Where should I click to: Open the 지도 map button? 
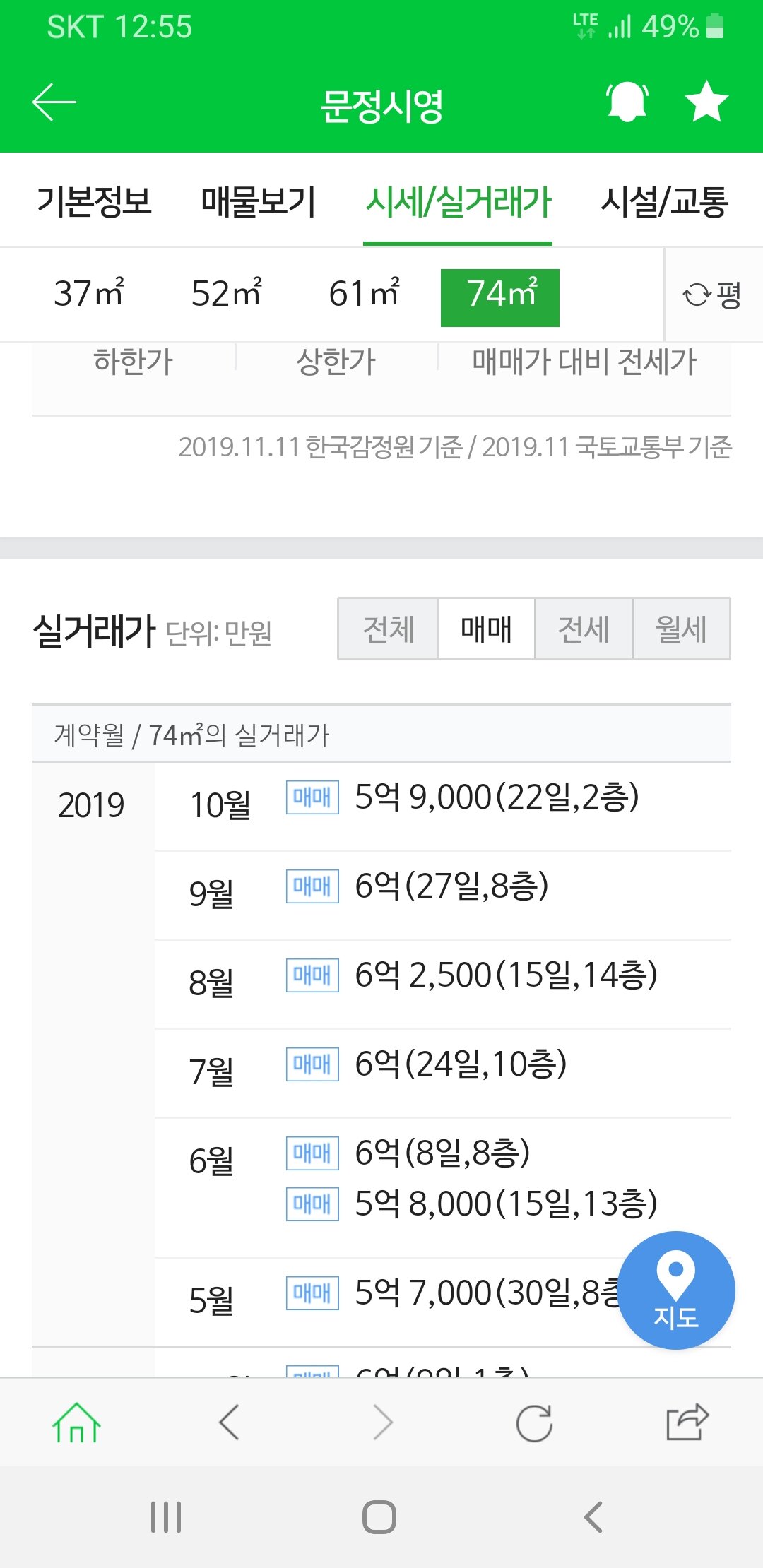[676, 1290]
